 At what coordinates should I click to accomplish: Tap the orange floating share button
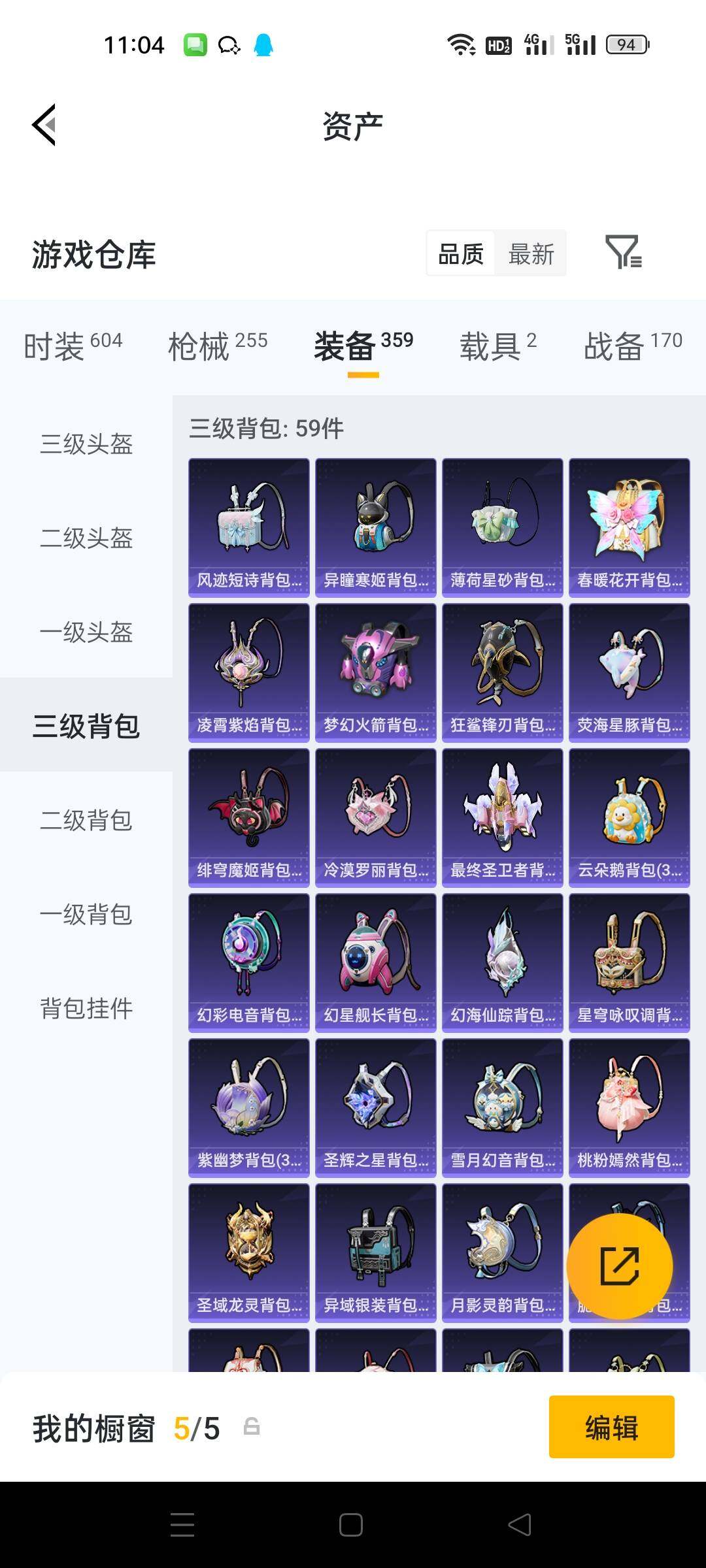(619, 1266)
